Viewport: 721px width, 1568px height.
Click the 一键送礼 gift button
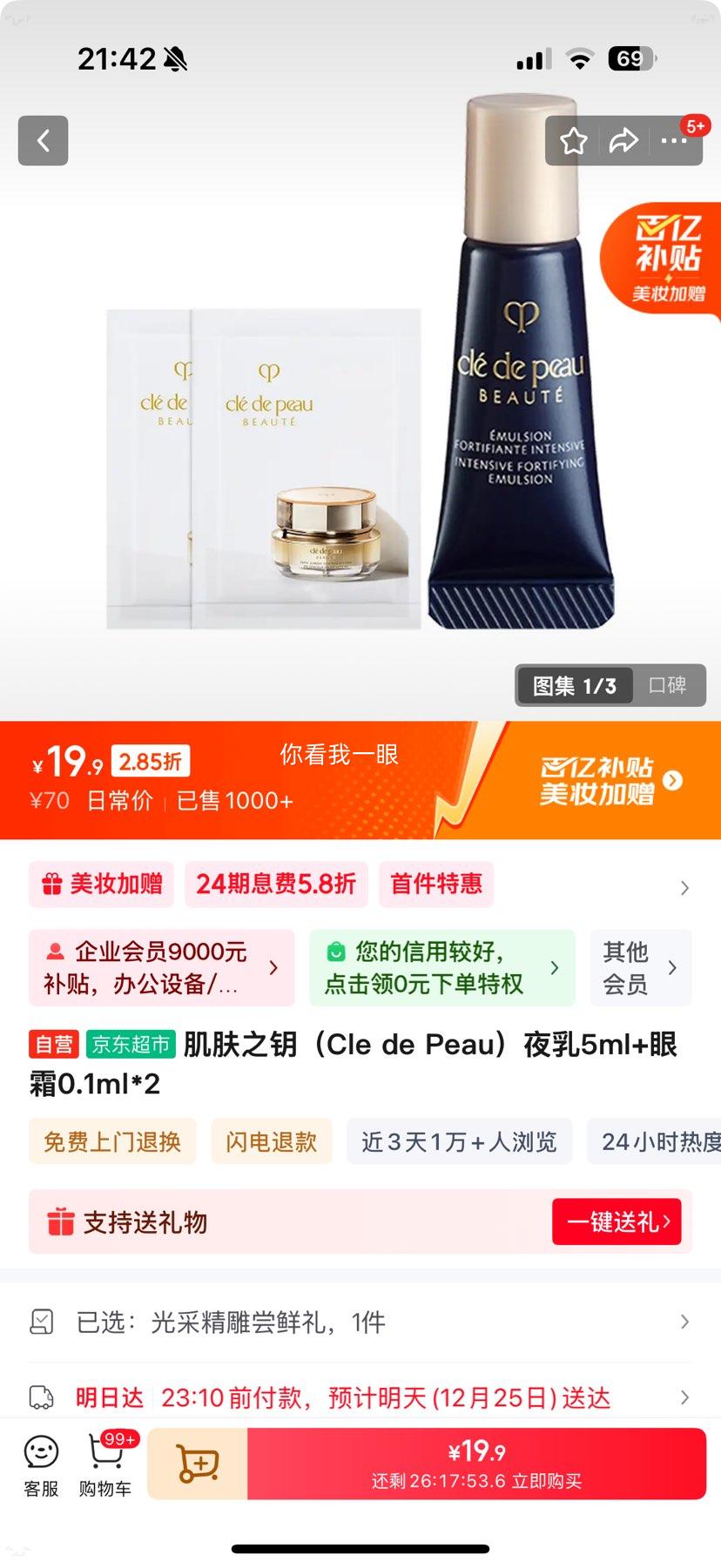(617, 1222)
